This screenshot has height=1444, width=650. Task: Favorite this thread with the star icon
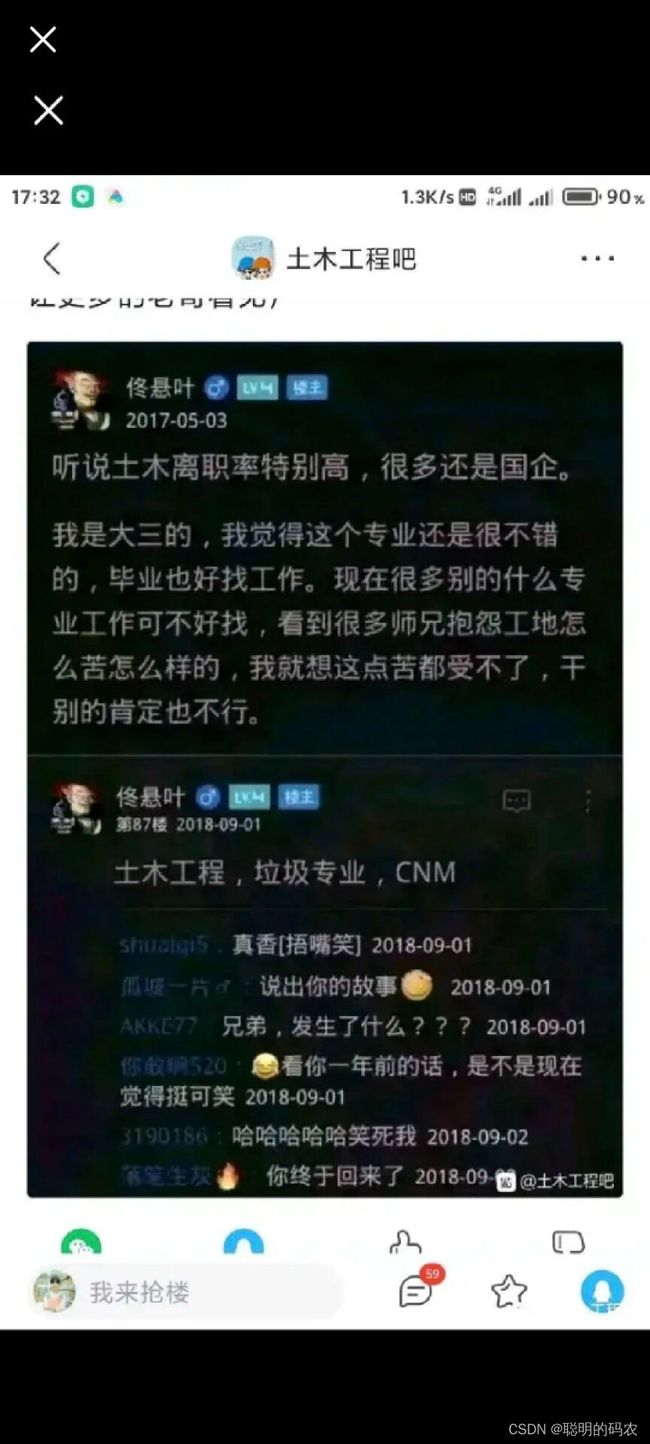click(509, 1292)
